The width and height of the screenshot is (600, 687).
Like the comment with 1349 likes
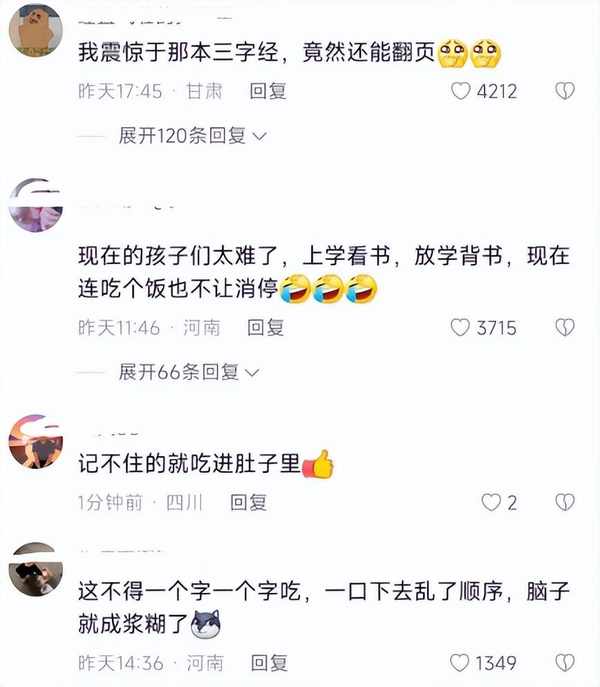[461, 662]
